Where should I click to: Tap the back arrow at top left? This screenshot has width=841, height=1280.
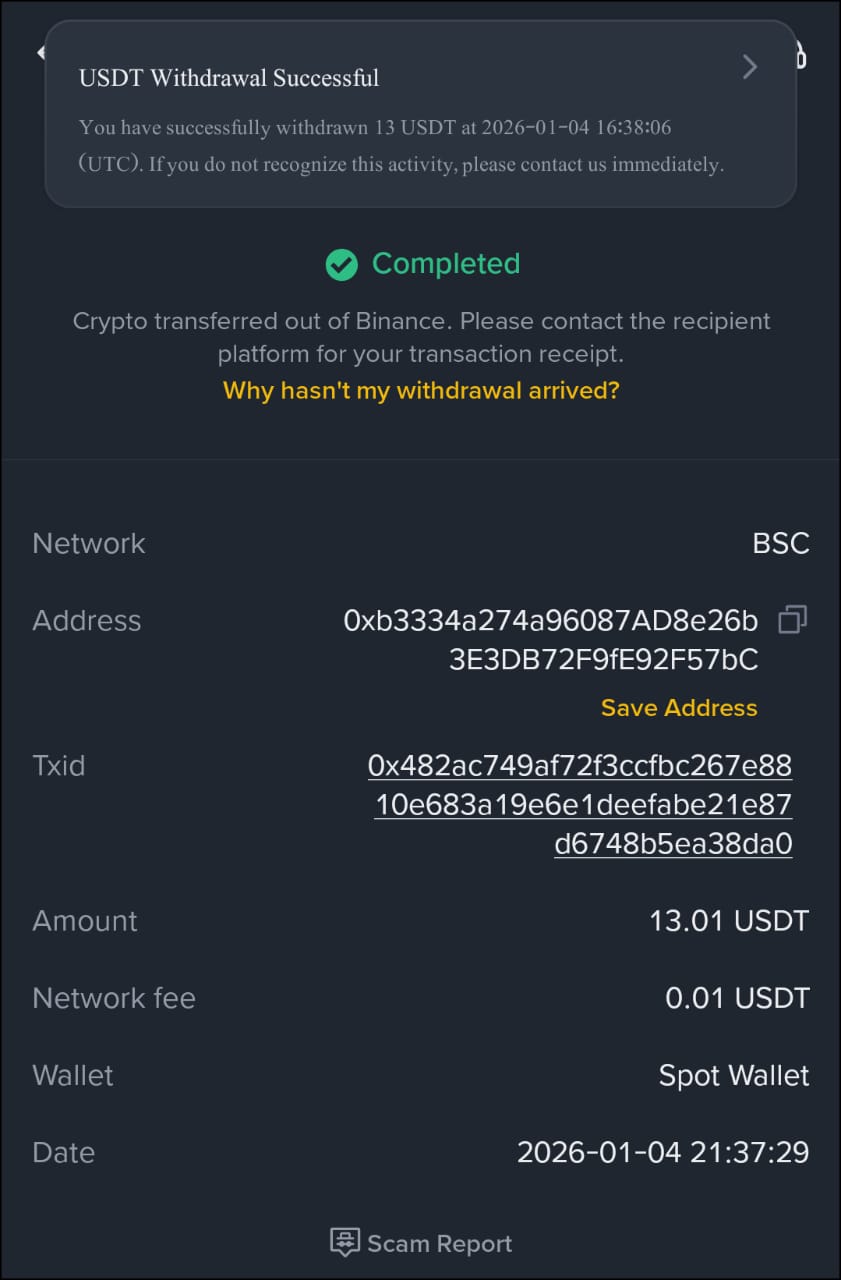coord(40,51)
